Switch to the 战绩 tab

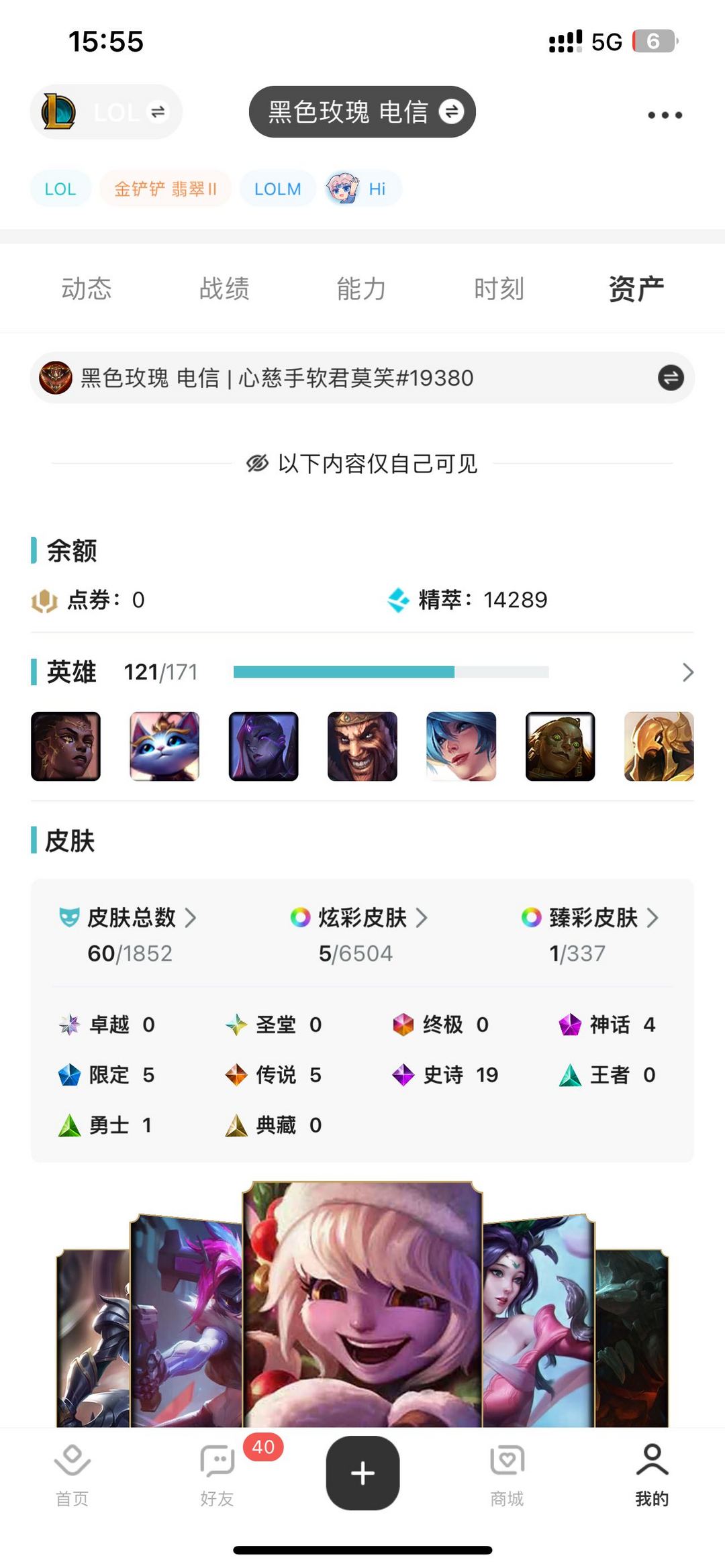click(226, 289)
